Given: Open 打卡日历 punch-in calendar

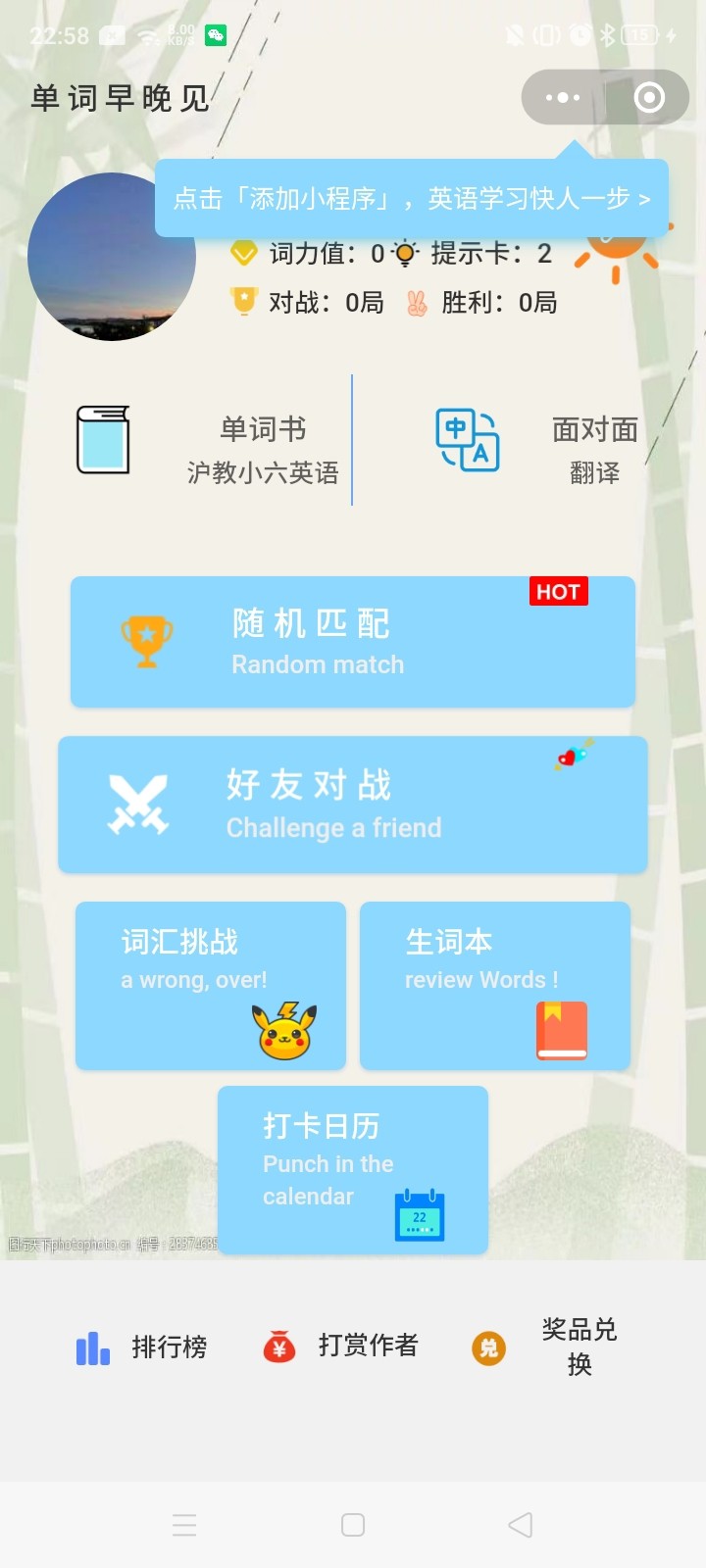Looking at the screenshot, I should coord(353,1169).
